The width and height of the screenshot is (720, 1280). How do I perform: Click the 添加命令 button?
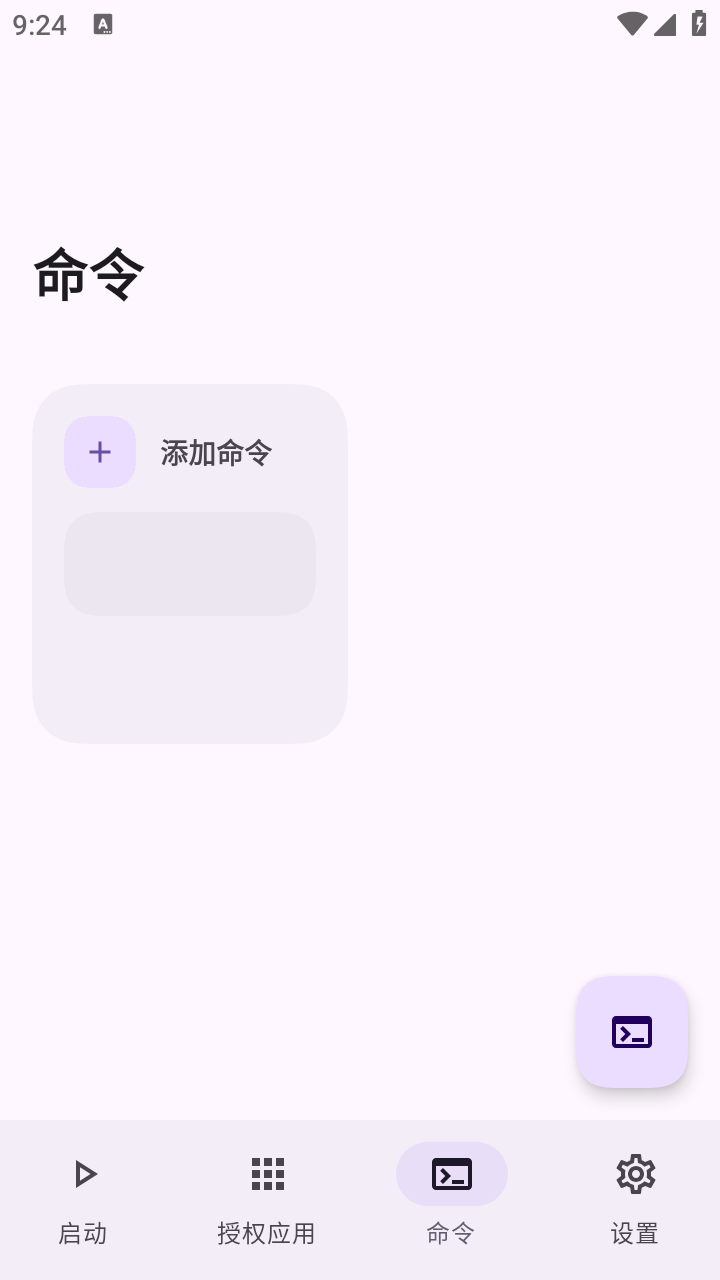[x=216, y=451]
